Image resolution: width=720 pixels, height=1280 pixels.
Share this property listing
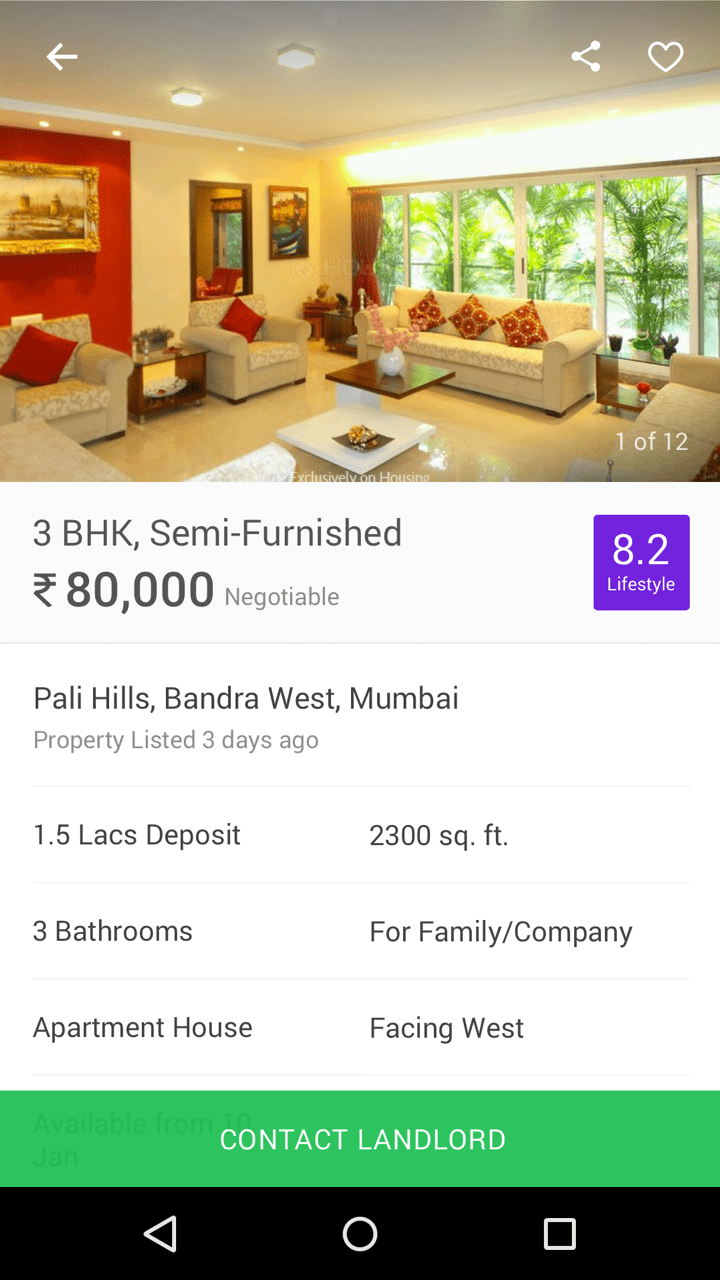click(586, 57)
